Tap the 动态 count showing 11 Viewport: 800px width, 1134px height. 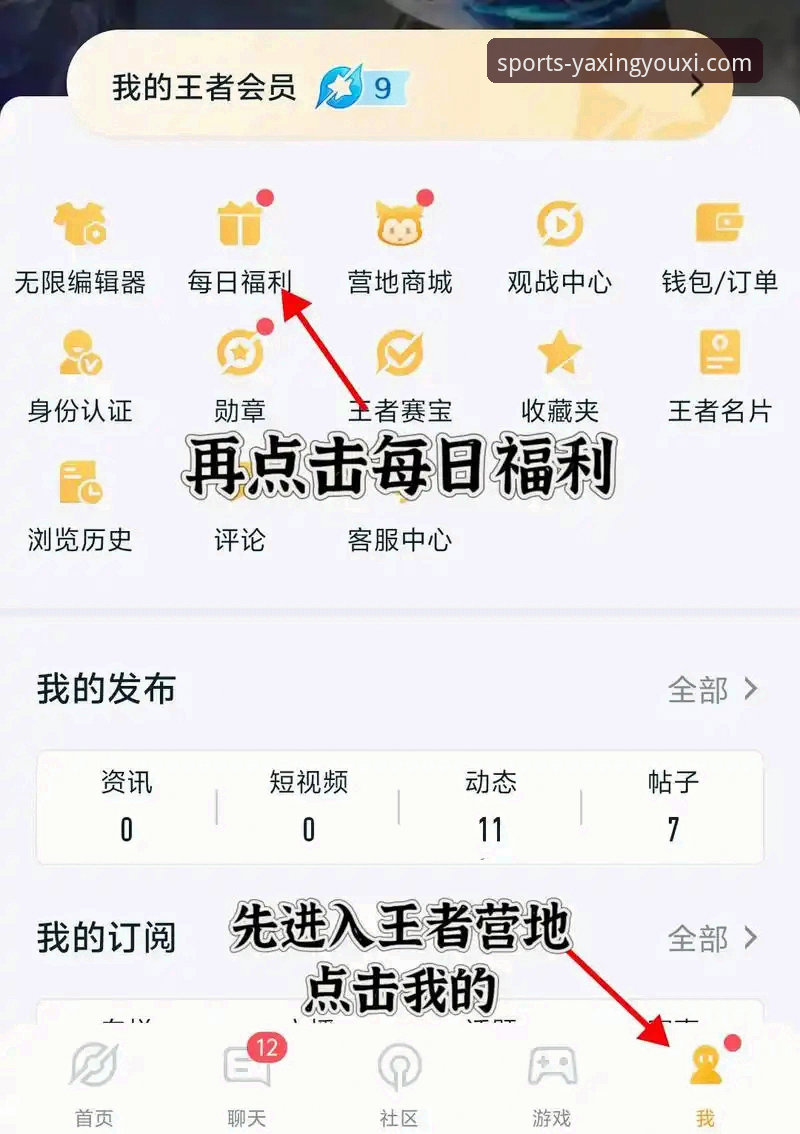[490, 807]
